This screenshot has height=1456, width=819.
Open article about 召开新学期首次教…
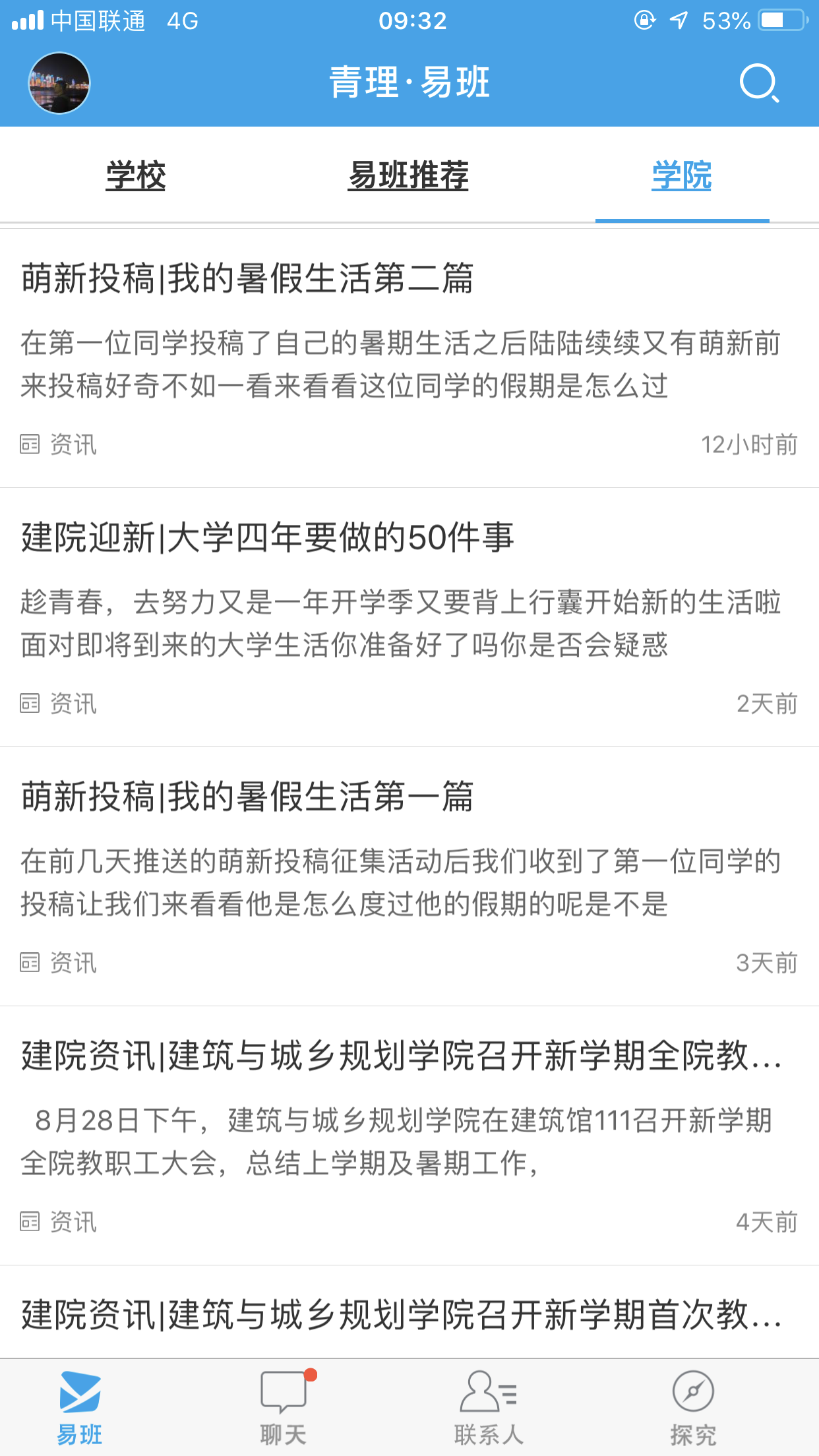401,1314
